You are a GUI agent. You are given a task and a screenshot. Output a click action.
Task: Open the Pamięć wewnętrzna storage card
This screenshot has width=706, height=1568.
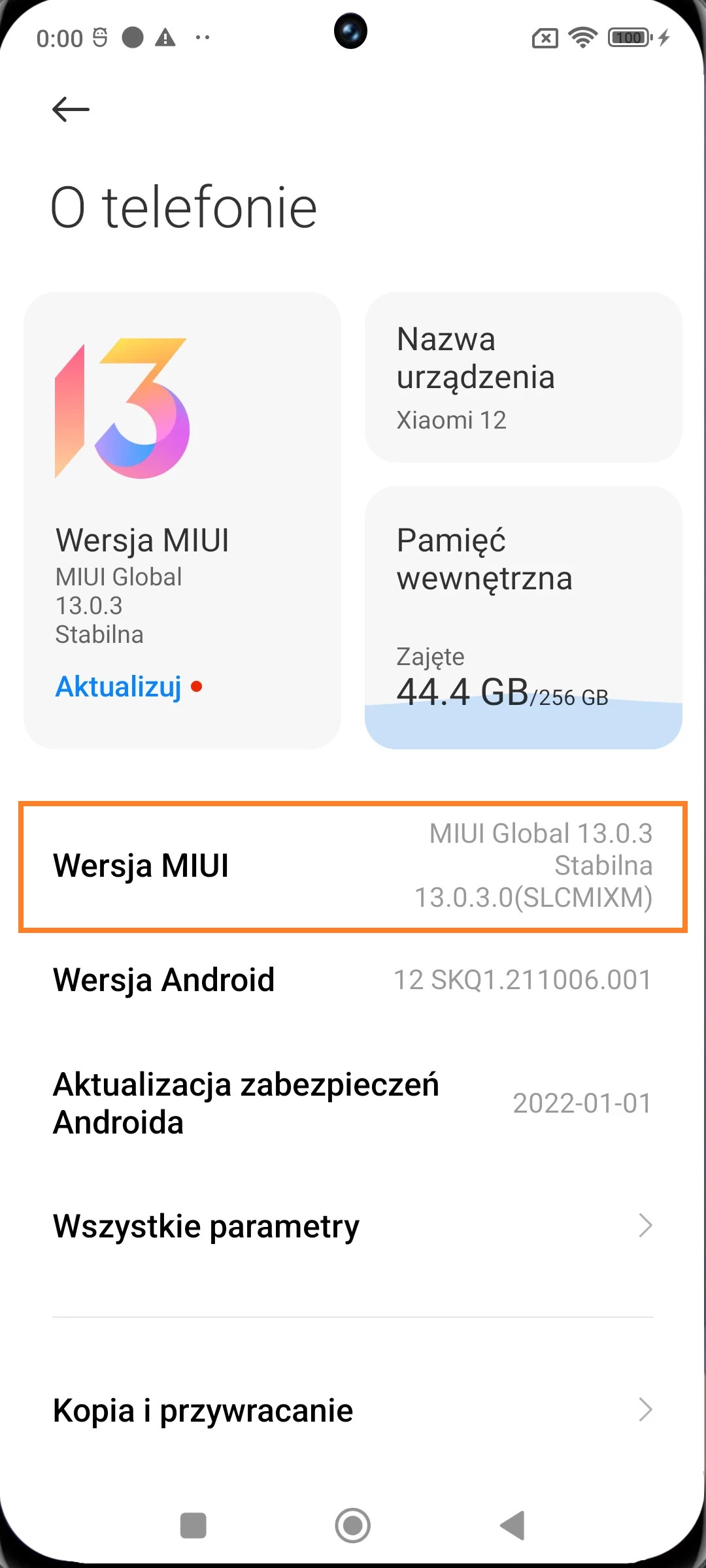(x=523, y=617)
